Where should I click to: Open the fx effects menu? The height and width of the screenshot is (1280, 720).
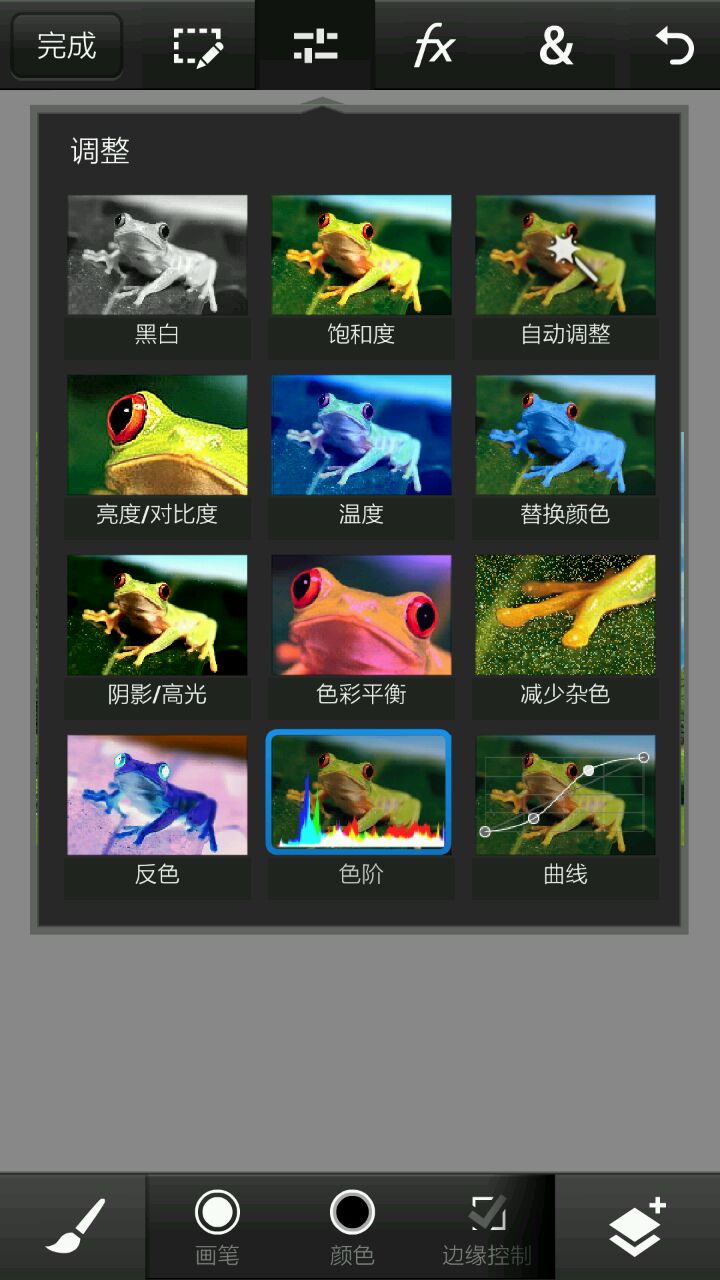coord(434,47)
